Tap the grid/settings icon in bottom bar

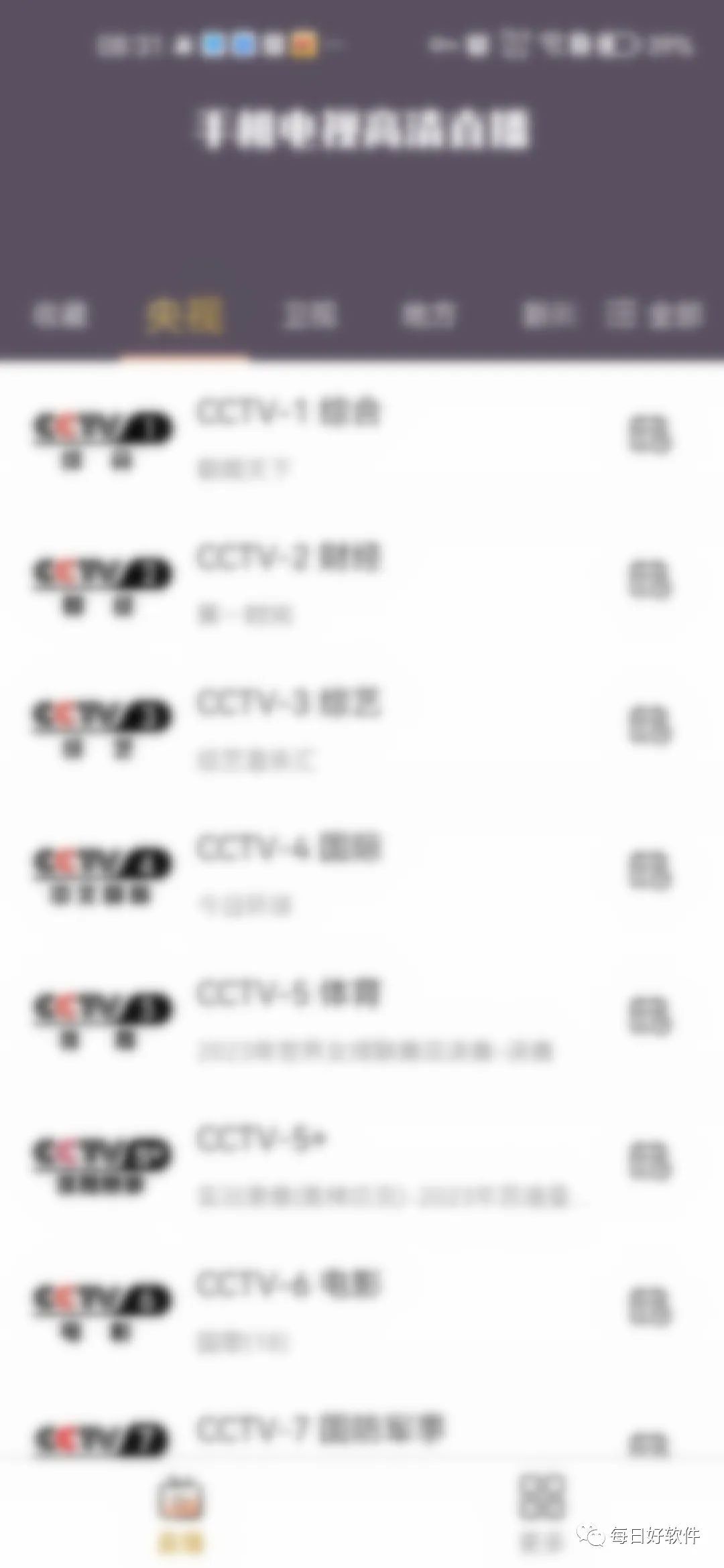pos(543,1501)
